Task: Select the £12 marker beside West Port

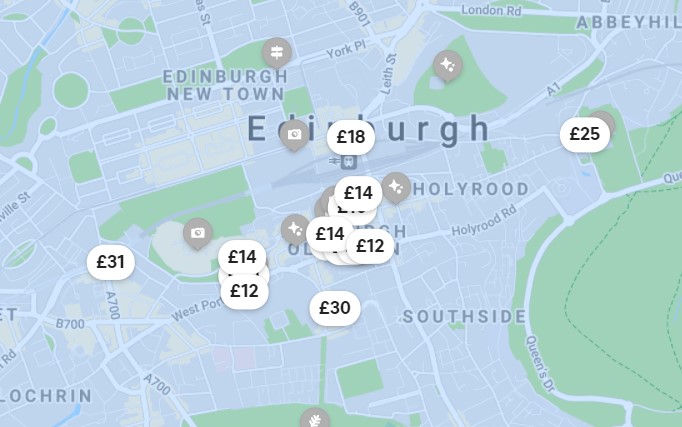Action: (244, 292)
